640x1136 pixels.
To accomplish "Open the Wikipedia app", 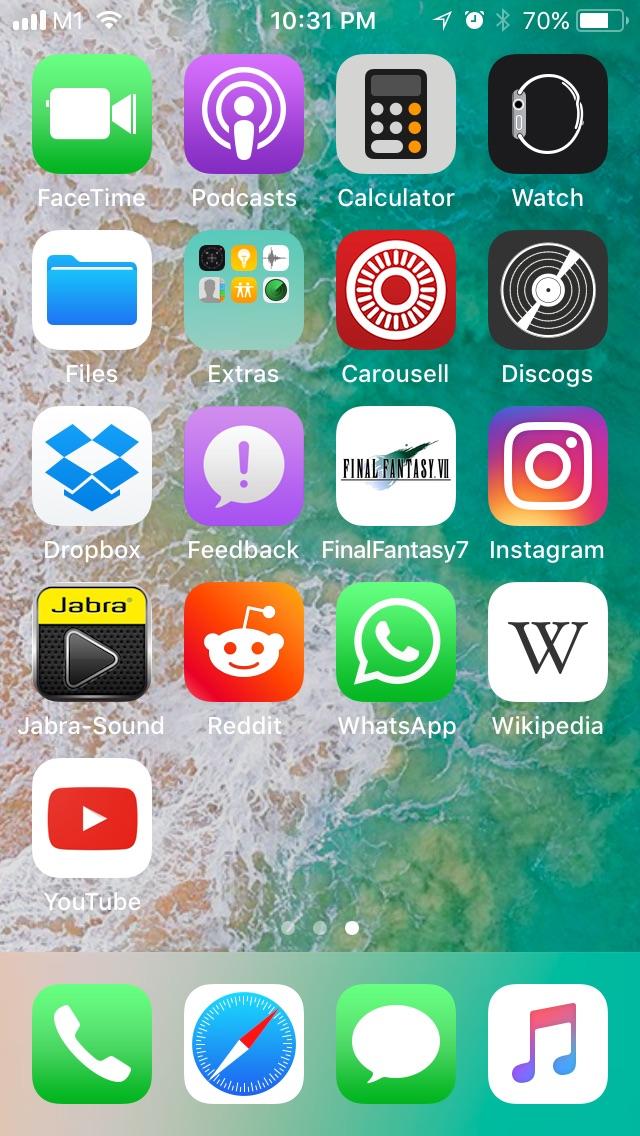I will click(548, 642).
